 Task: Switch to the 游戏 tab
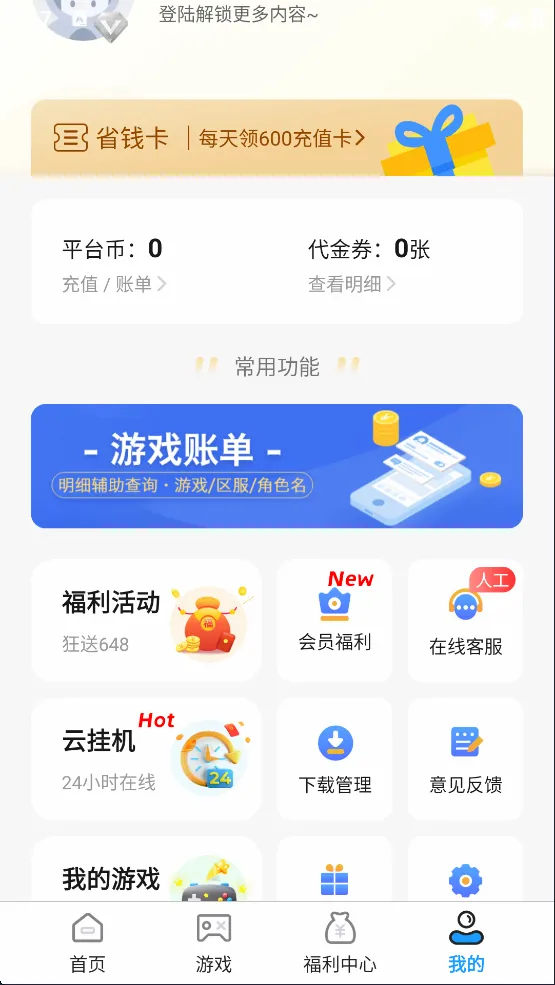coord(214,943)
